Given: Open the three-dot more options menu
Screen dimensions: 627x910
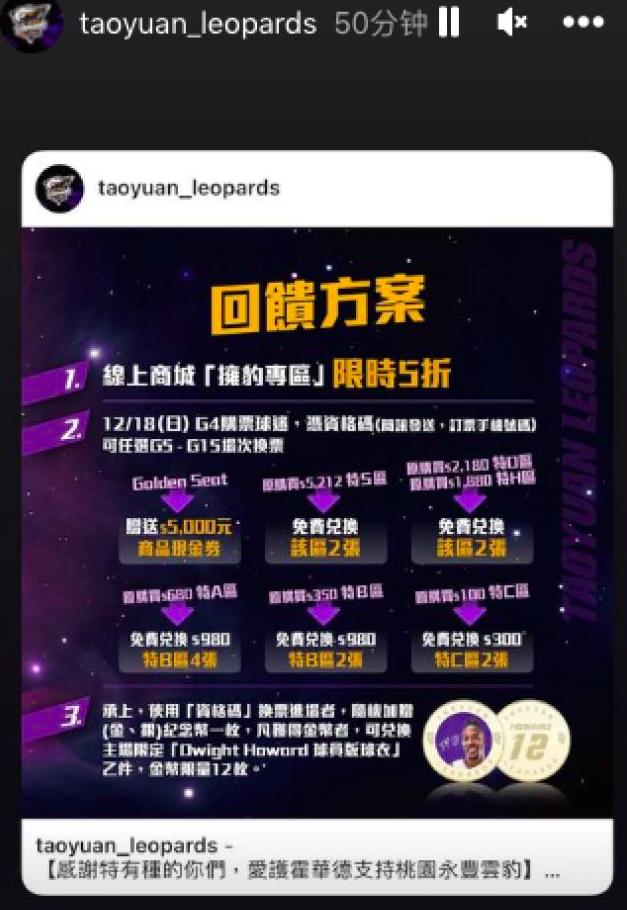Looking at the screenshot, I should pyautogui.click(x=584, y=24).
